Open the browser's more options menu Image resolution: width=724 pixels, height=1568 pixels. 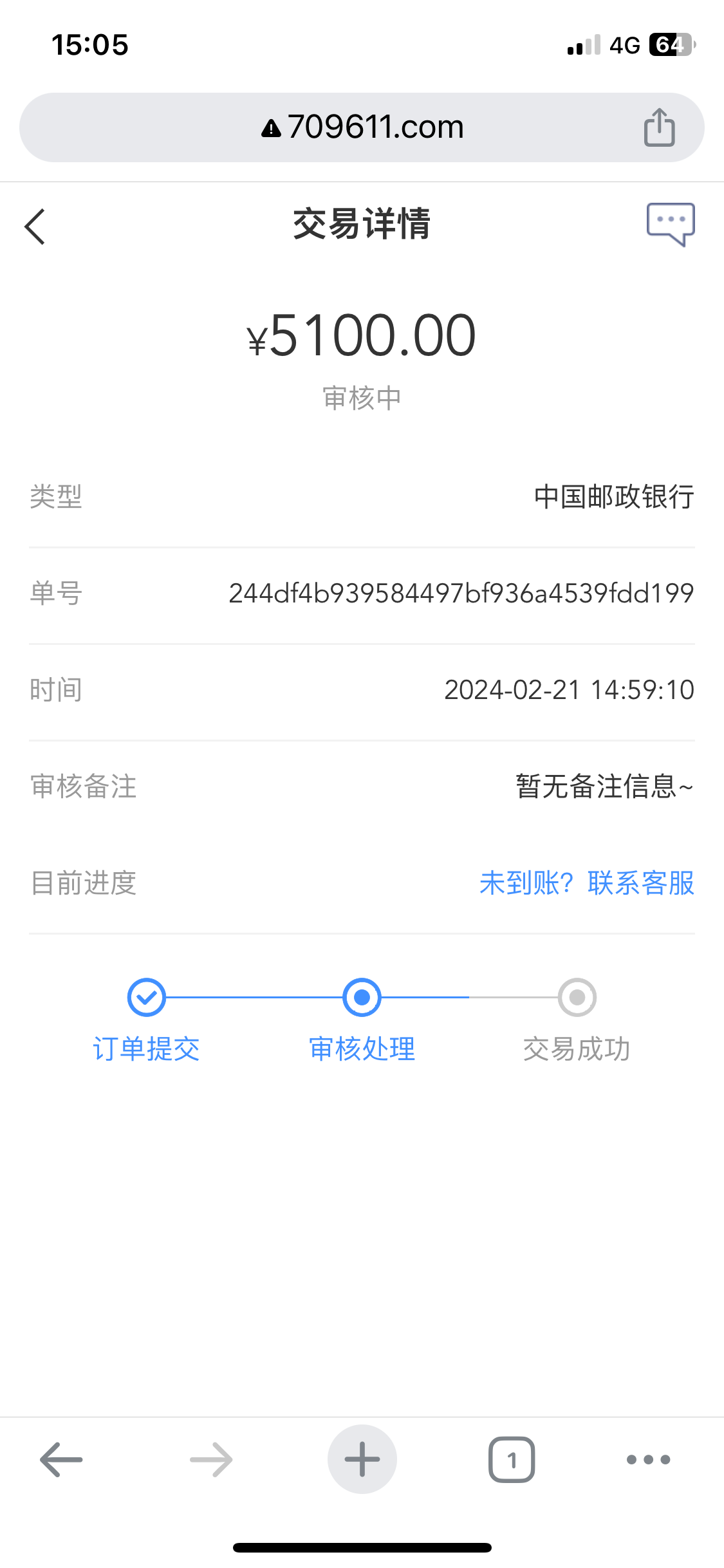coord(648,1460)
